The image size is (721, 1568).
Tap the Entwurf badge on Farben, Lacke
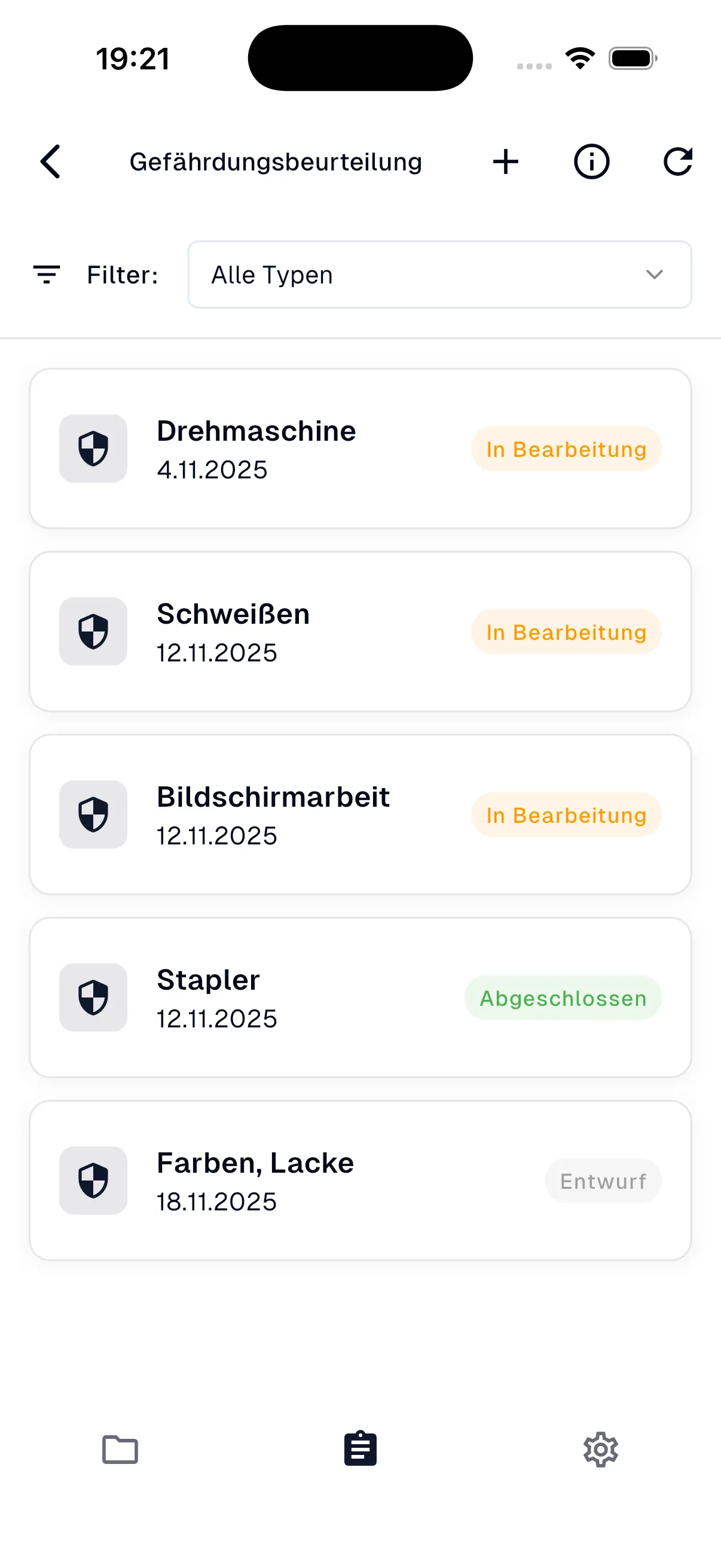tap(603, 1180)
